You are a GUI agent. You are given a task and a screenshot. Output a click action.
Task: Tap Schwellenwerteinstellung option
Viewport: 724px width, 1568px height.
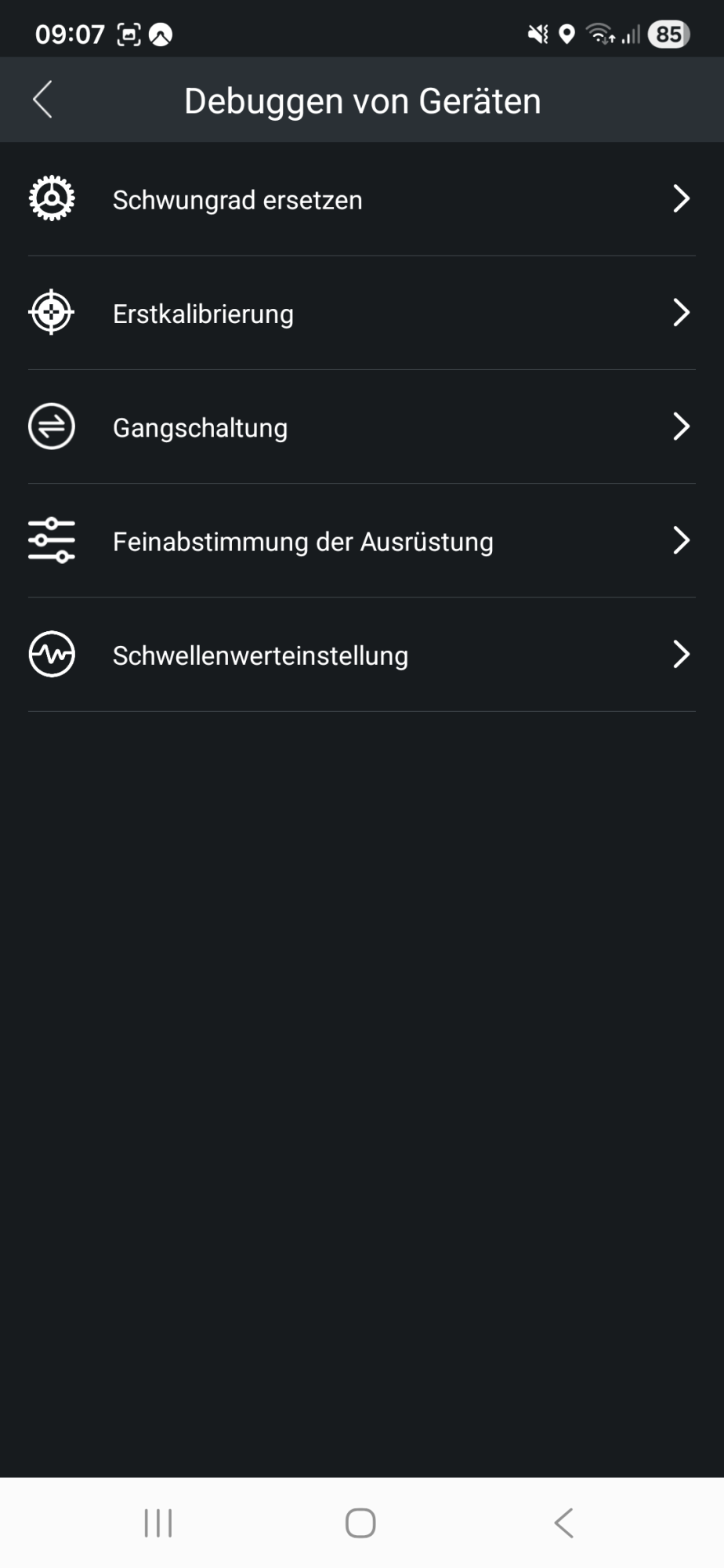pyautogui.click(x=360, y=655)
